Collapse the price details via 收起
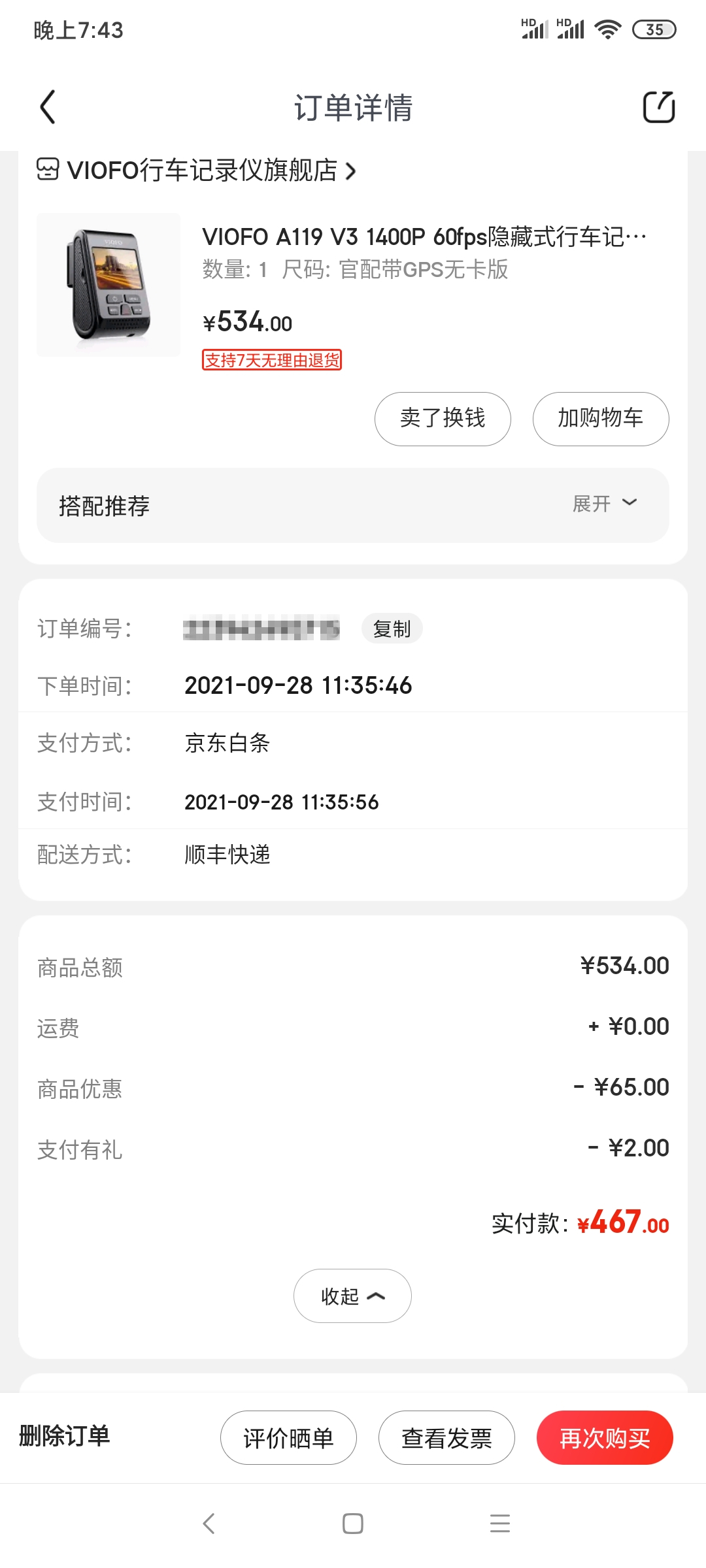This screenshot has width=706, height=1568. click(352, 1296)
